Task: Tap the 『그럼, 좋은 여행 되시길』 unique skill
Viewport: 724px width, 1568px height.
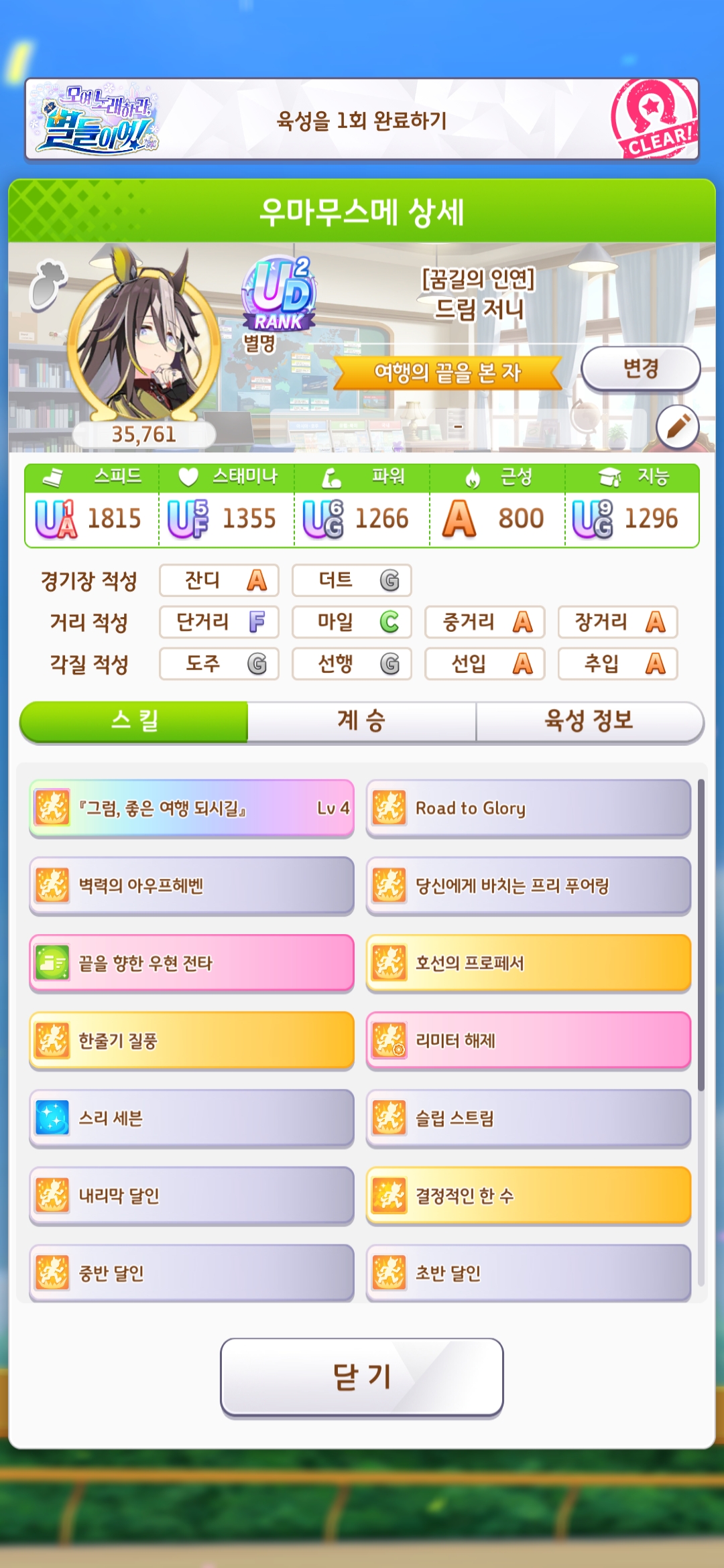Action: 191,808
